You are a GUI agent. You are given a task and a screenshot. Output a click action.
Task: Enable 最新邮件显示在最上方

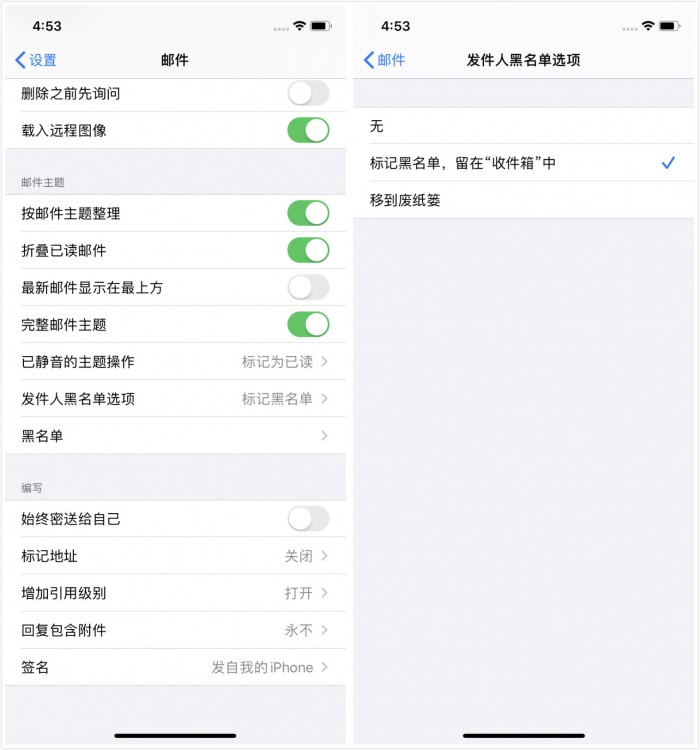coord(308,287)
